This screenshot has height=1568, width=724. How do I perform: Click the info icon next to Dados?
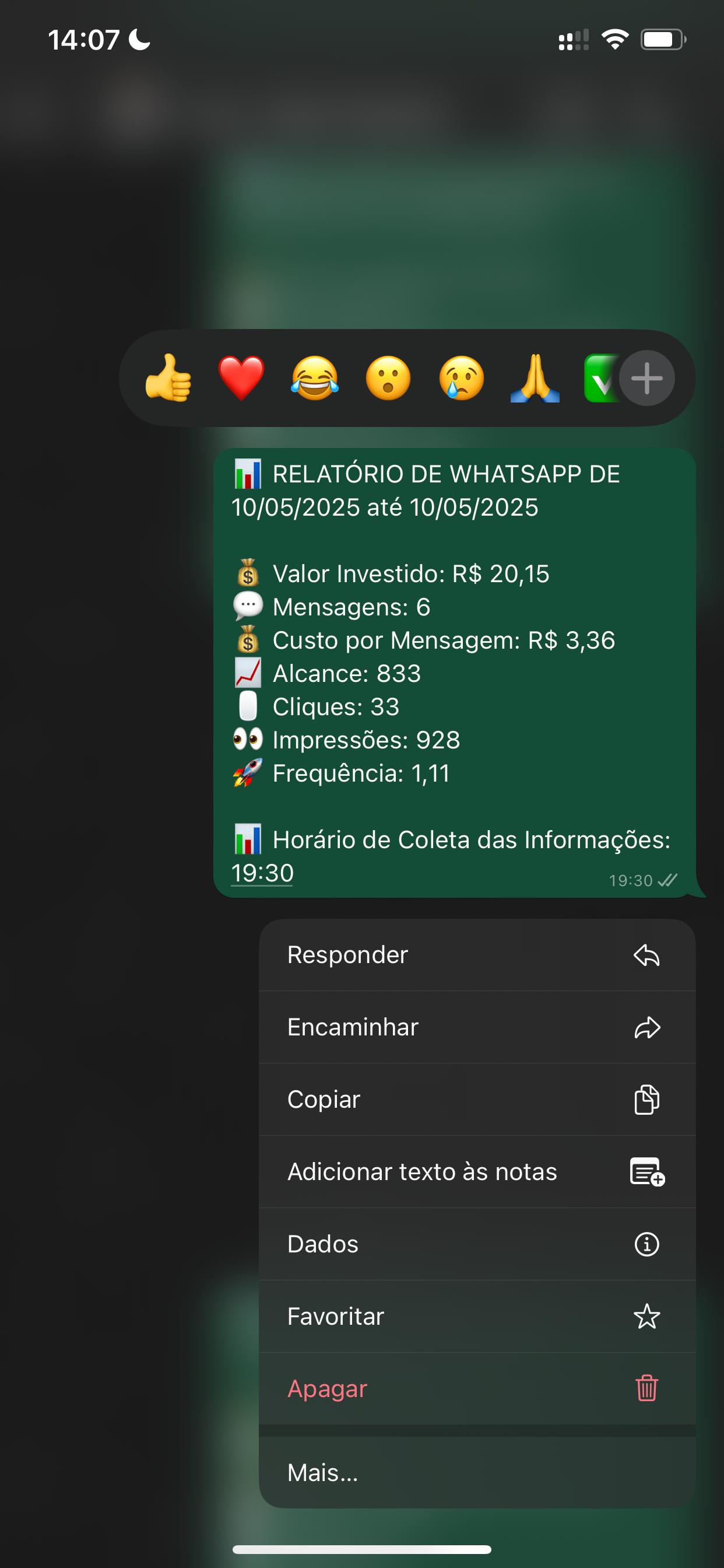646,1244
